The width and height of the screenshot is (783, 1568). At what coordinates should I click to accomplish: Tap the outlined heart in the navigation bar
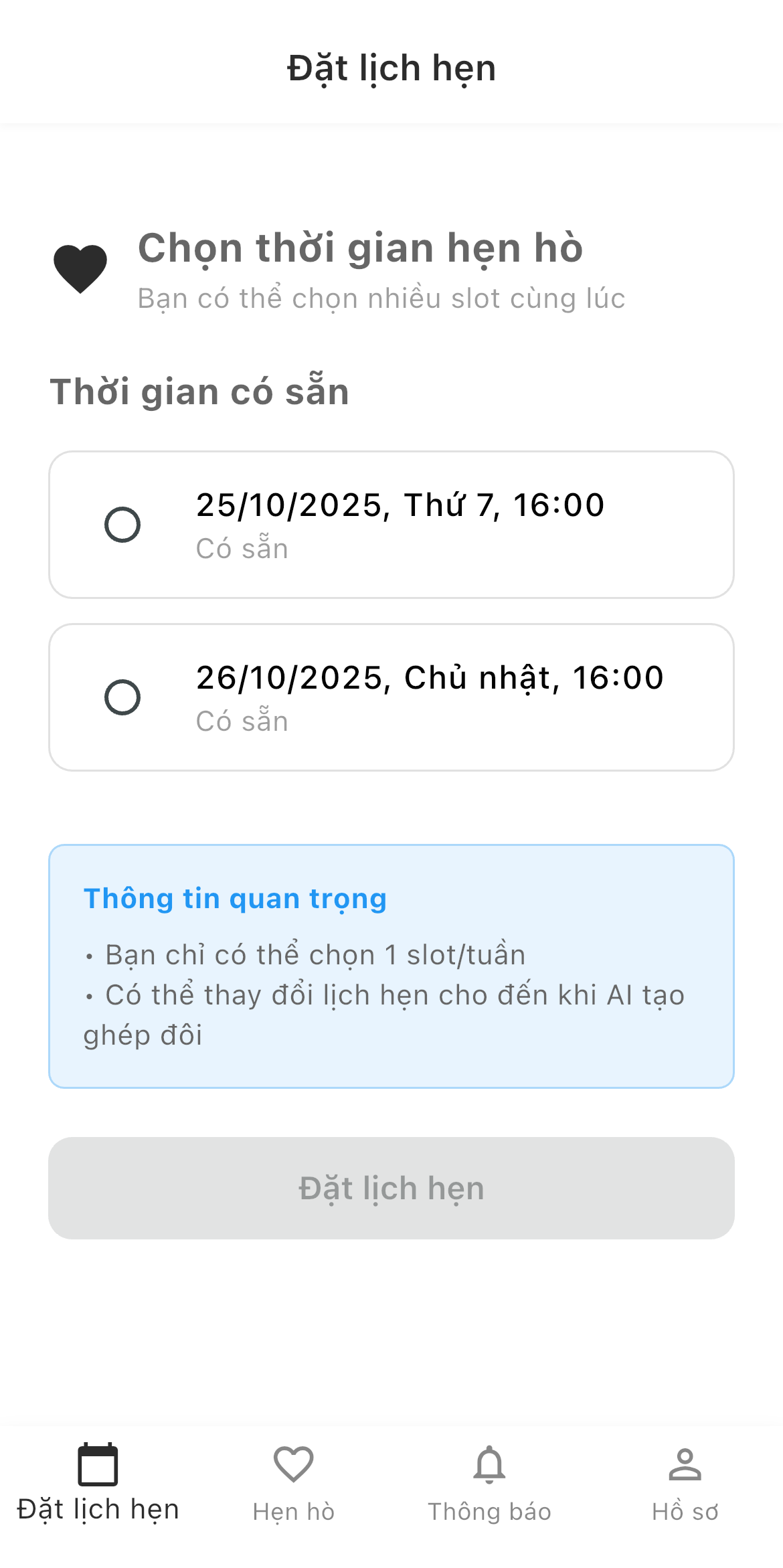[293, 1463]
